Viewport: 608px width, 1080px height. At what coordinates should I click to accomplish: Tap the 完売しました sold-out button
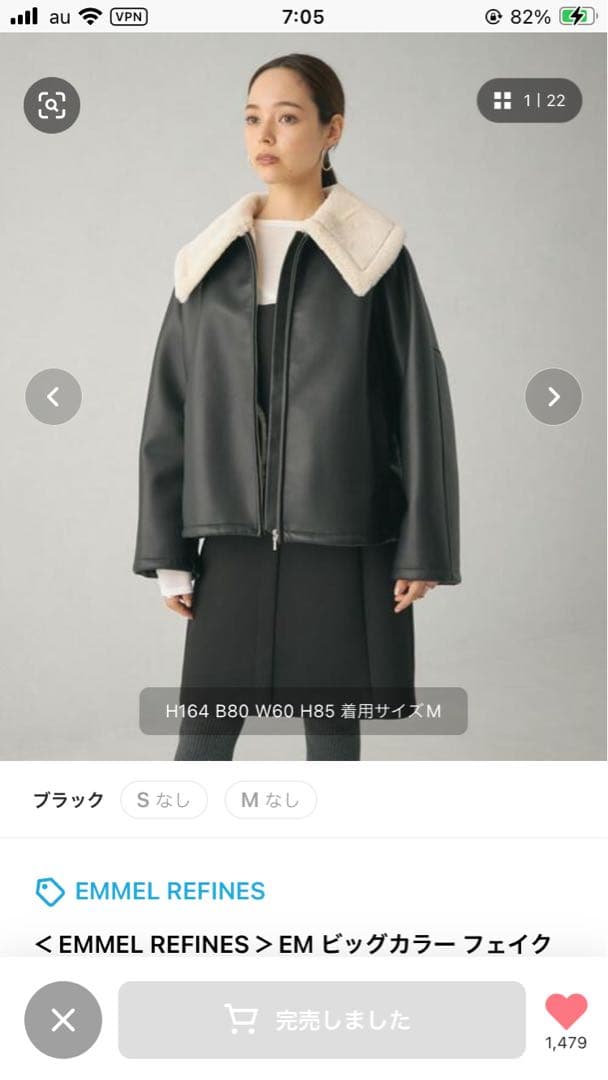[x=322, y=1020]
